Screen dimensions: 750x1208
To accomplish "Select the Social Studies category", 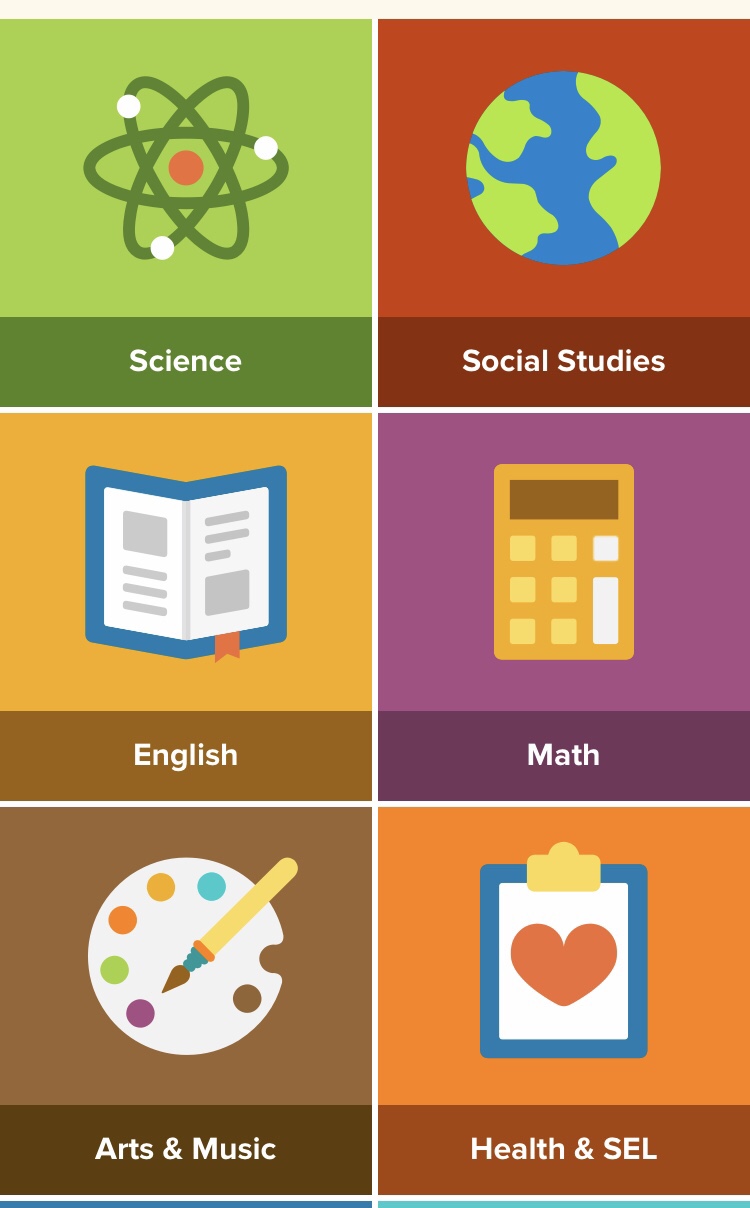I will tap(564, 213).
